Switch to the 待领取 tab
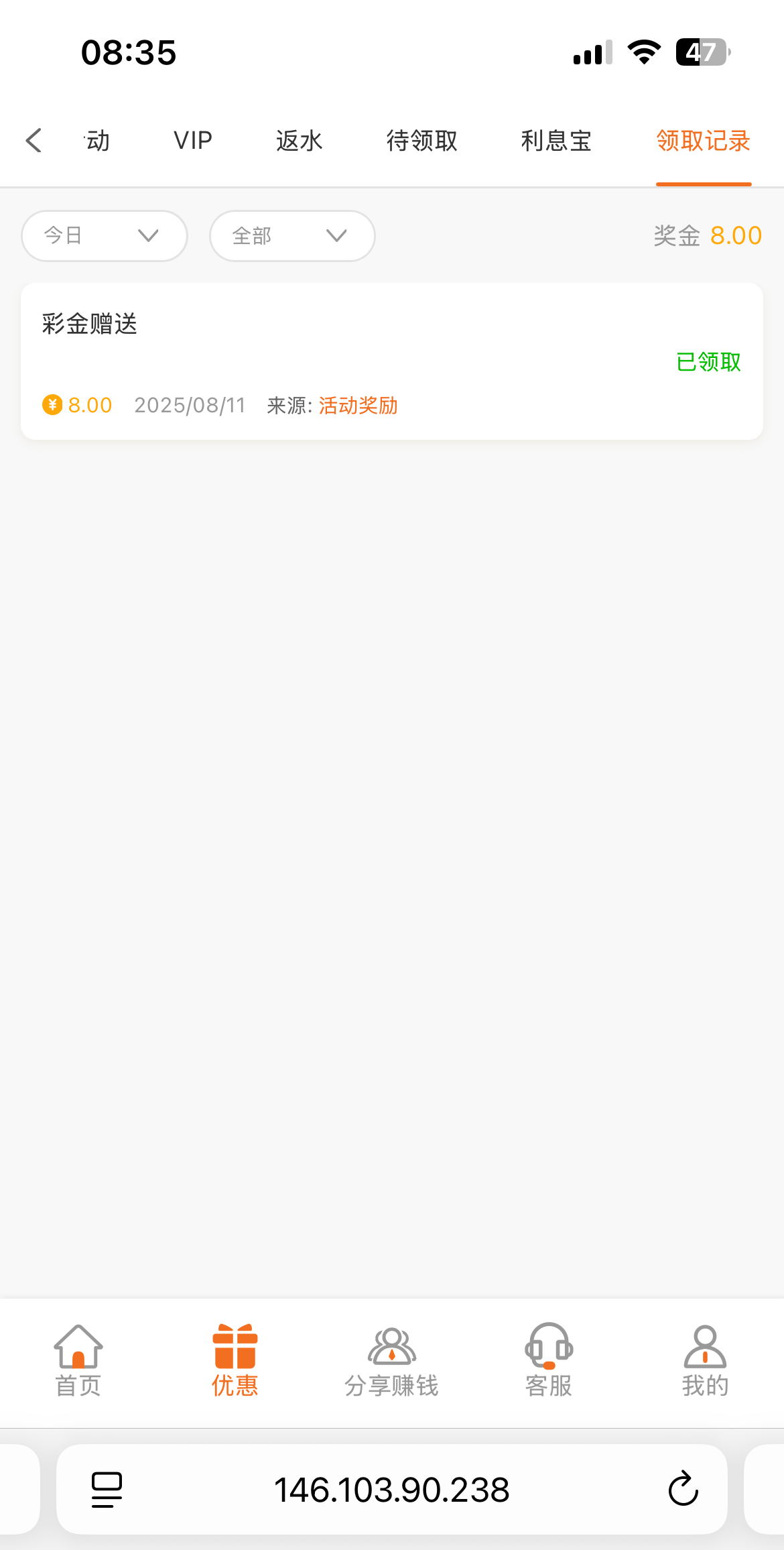Screen dimensions: 784x1550 click(x=421, y=141)
